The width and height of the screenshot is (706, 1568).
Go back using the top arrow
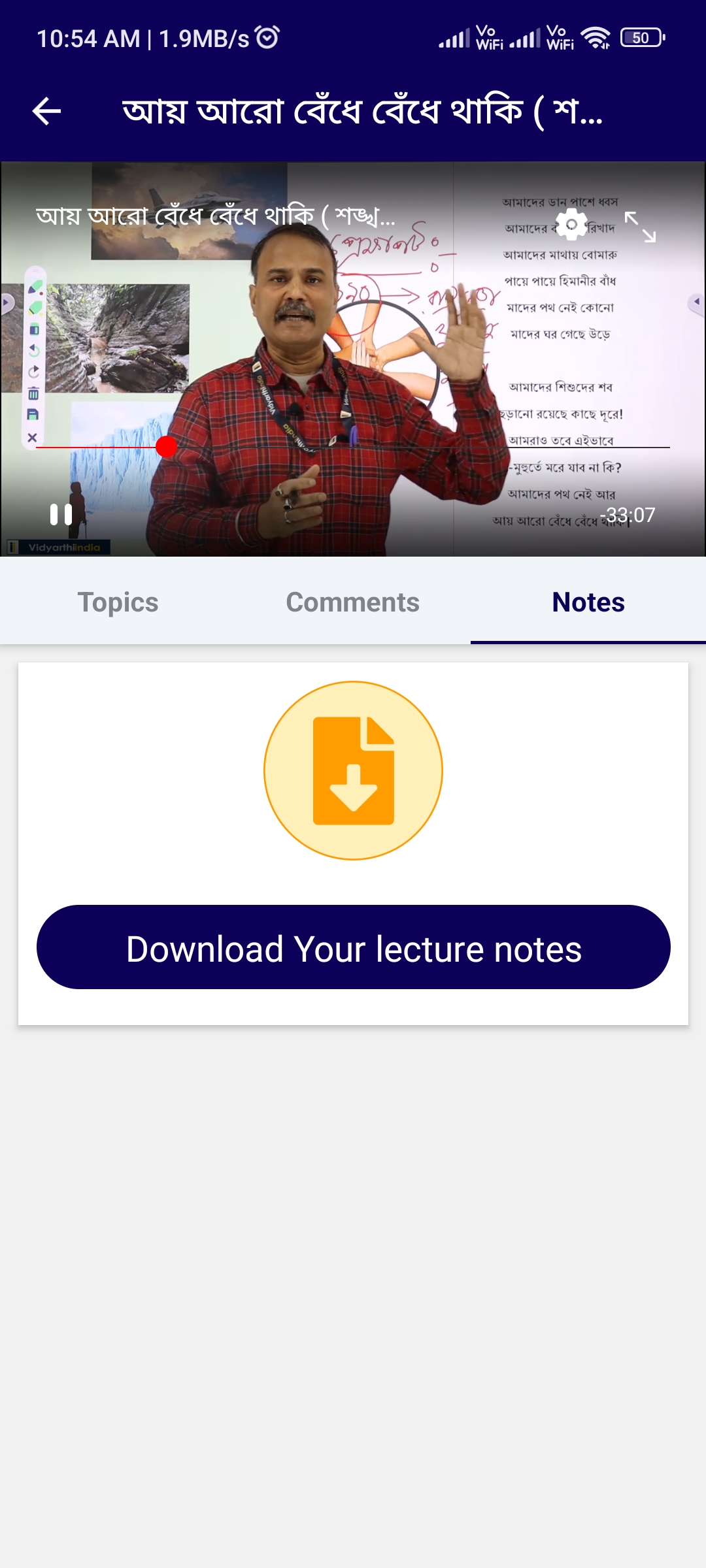[x=47, y=111]
